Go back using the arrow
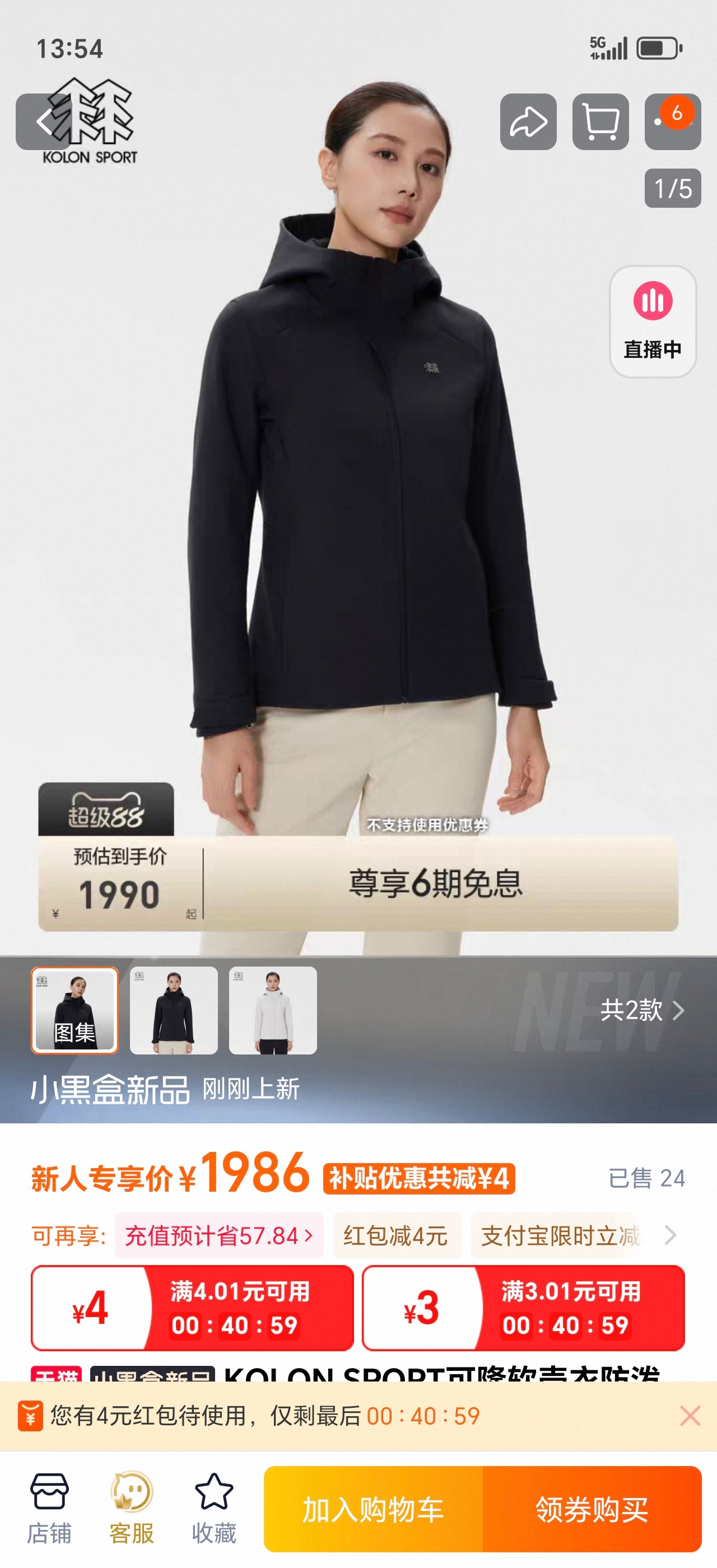The image size is (717, 1568). coord(44,122)
